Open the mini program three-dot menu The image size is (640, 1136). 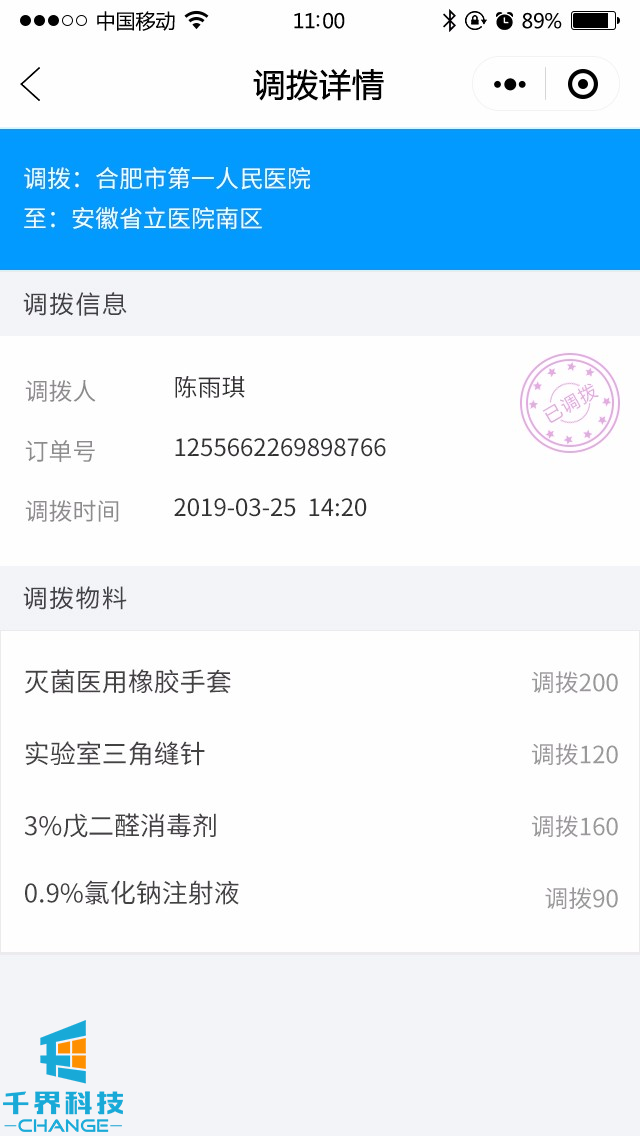[510, 85]
